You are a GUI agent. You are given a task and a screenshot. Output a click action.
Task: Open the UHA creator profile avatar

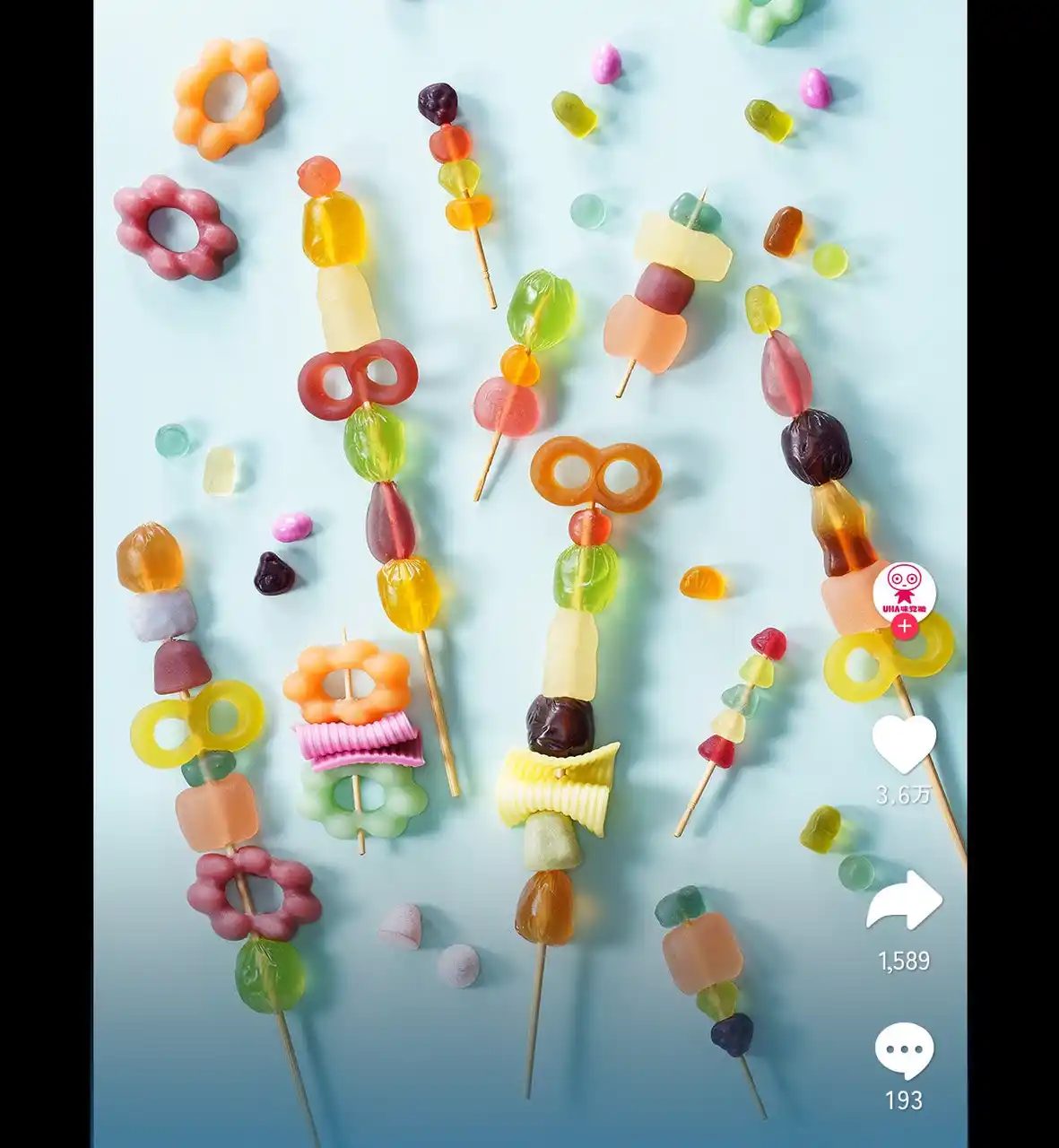[x=904, y=588]
